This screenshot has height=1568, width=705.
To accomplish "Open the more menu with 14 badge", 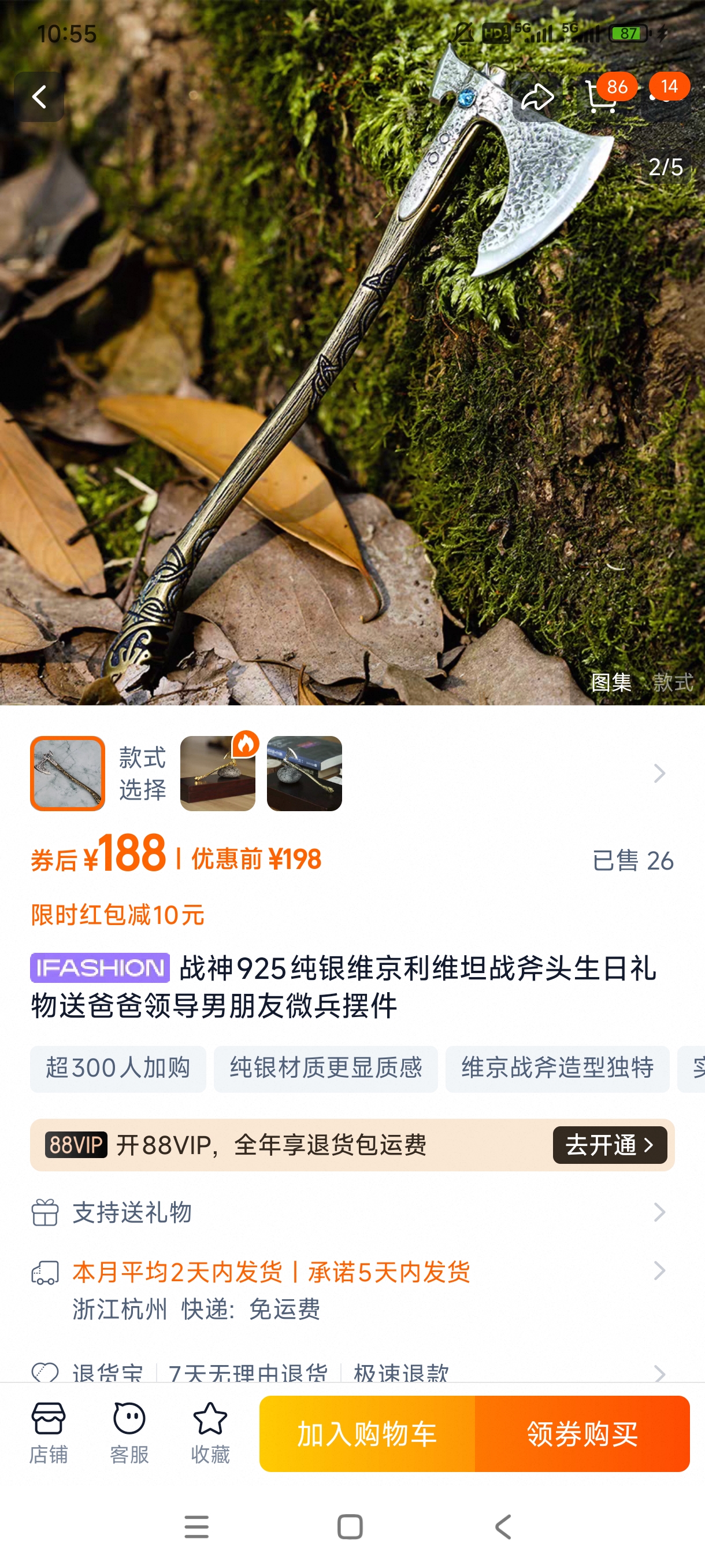I will pyautogui.click(x=666, y=95).
